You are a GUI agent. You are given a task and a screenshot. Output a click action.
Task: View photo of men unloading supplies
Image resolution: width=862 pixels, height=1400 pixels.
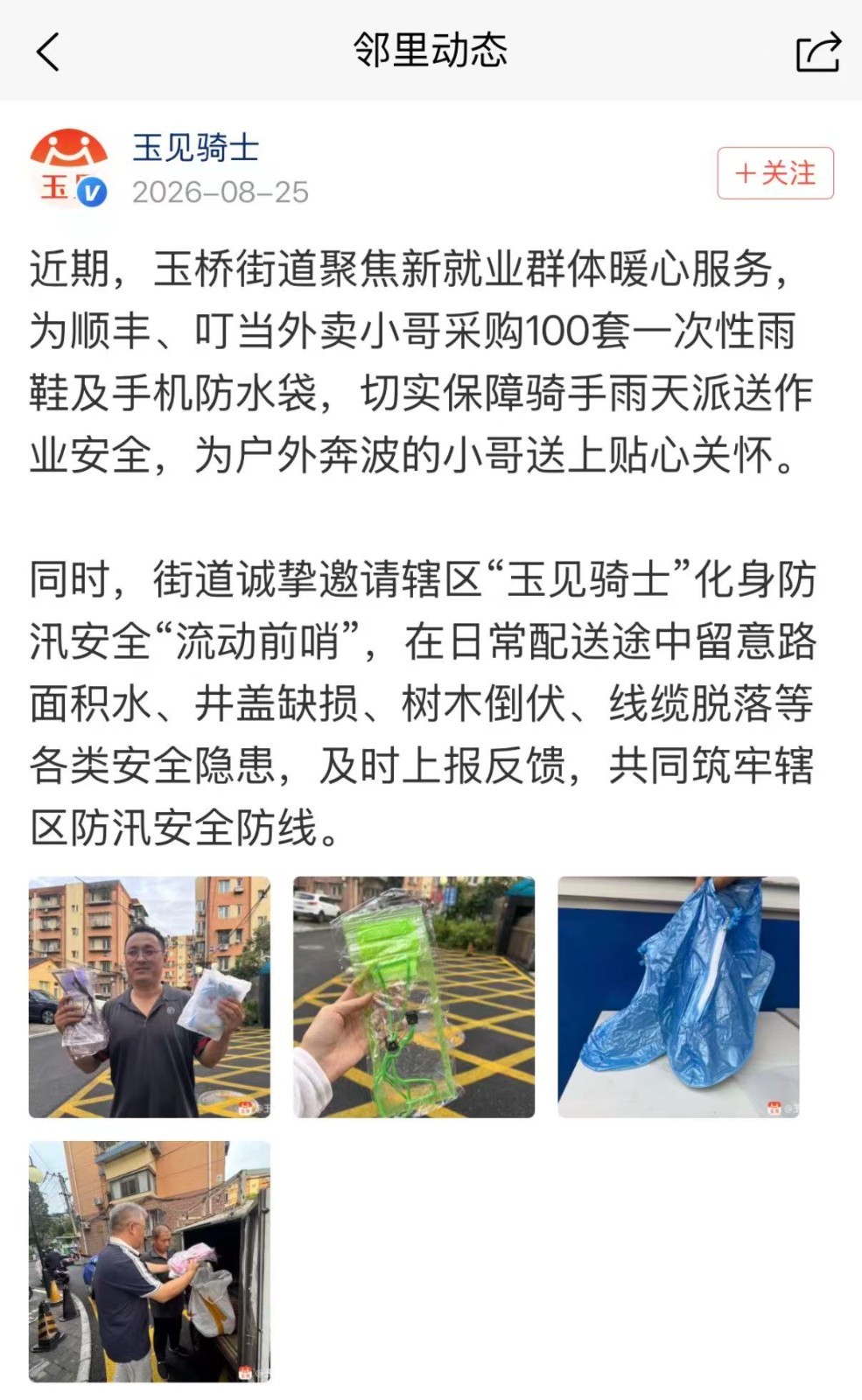click(150, 1261)
